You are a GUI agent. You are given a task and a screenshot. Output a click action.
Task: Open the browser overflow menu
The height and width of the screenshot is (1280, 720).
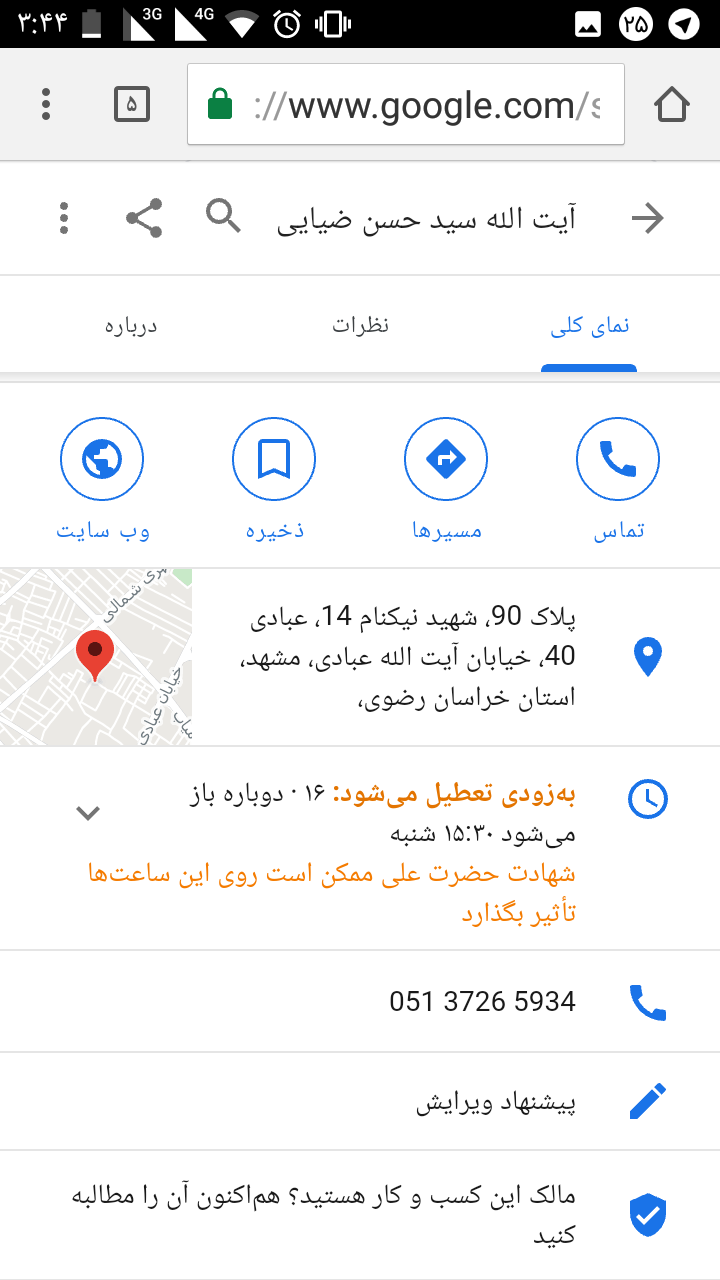coord(46,104)
